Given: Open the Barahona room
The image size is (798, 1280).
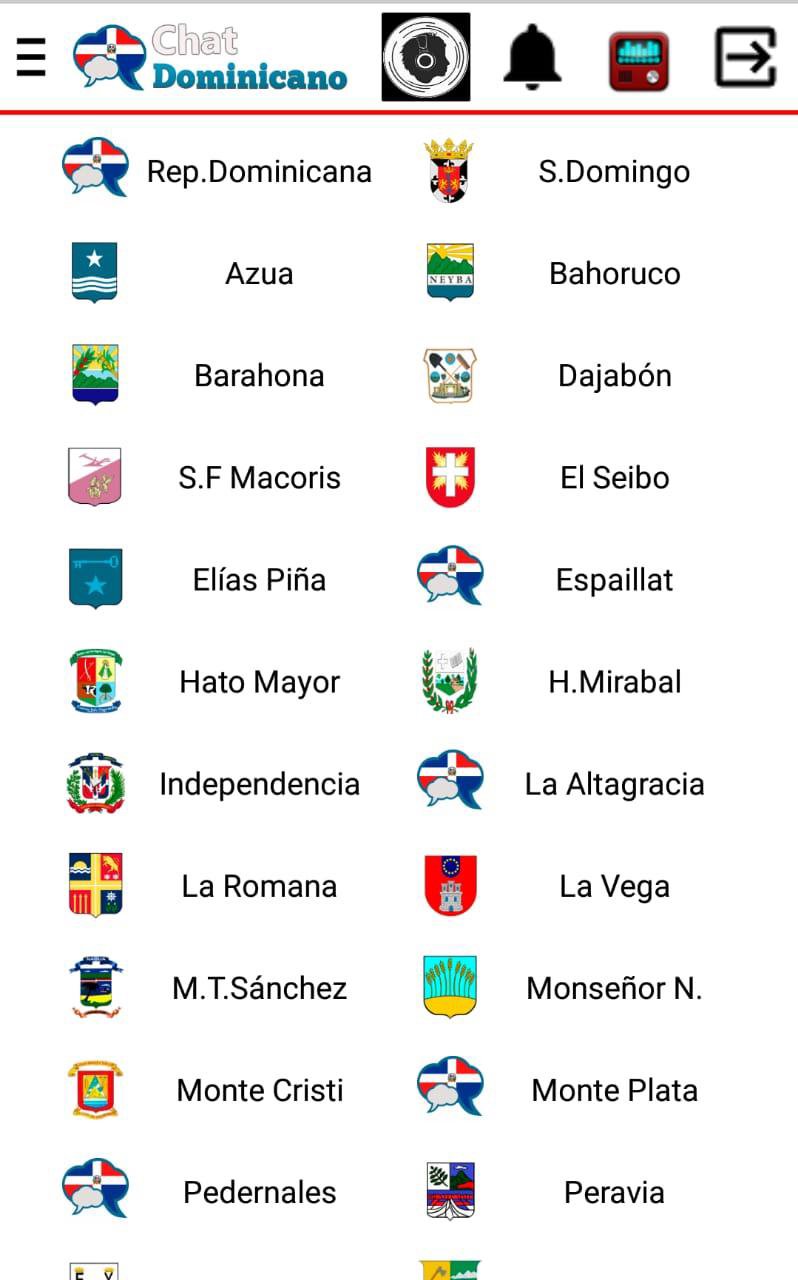Looking at the screenshot, I should (258, 375).
